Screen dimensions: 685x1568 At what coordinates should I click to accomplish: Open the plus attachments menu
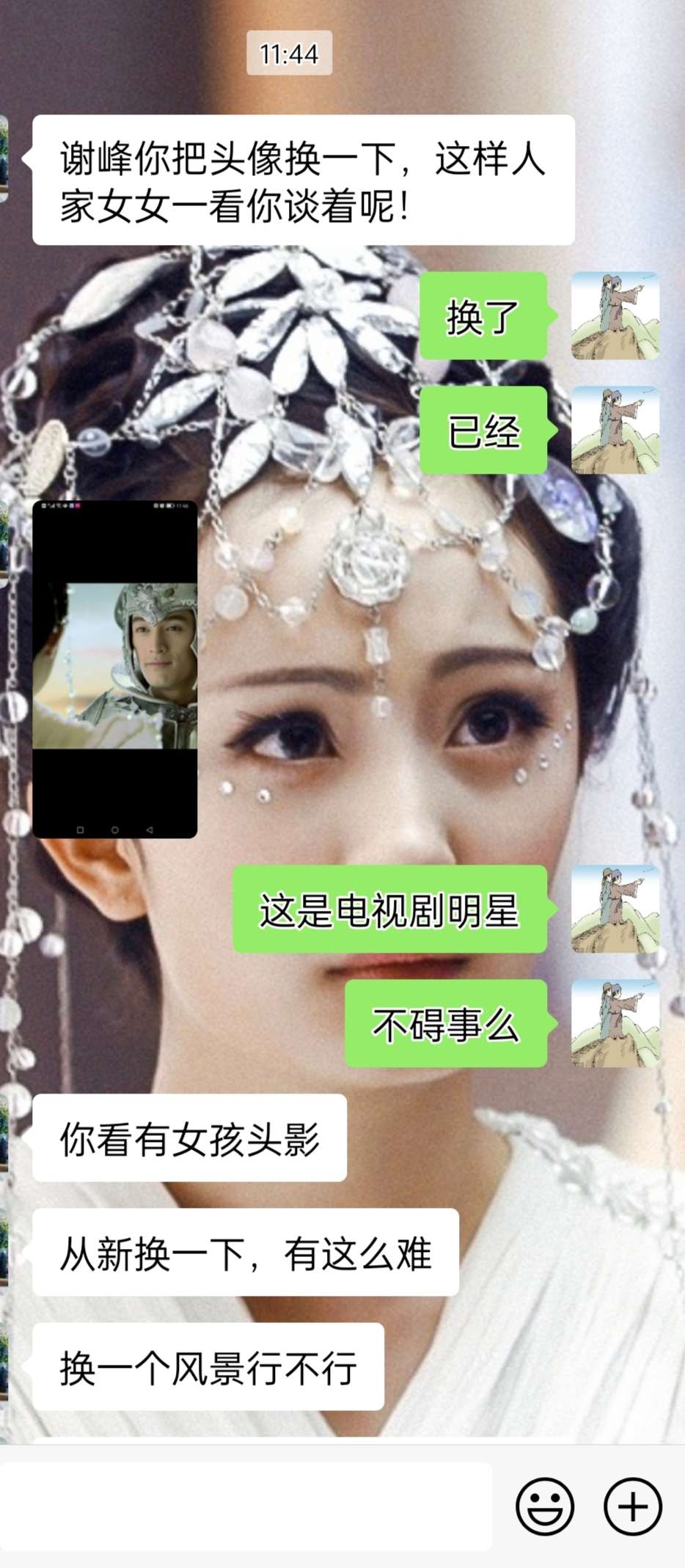point(632,1506)
